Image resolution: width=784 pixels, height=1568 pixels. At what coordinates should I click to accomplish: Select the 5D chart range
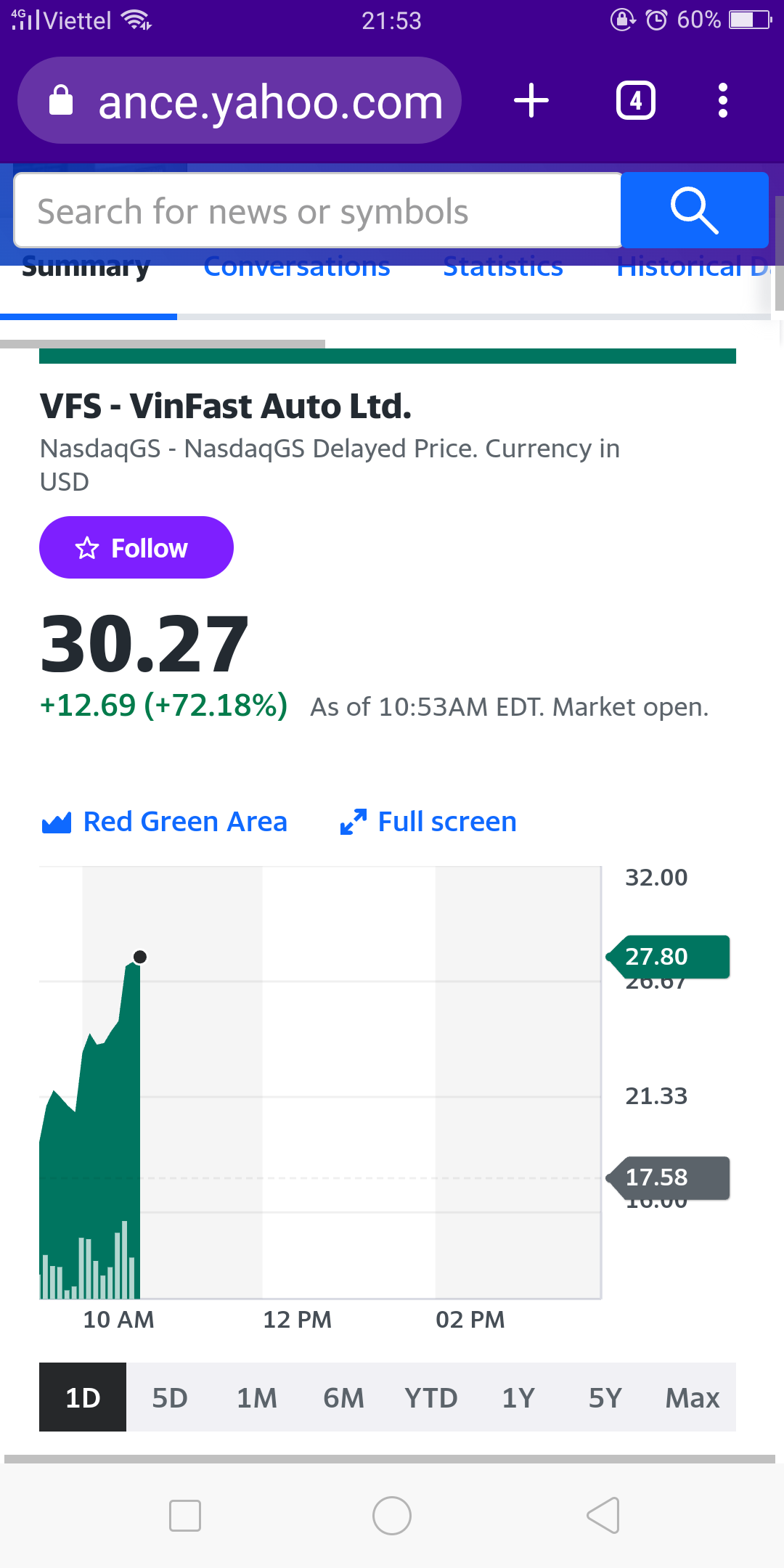click(x=170, y=1397)
